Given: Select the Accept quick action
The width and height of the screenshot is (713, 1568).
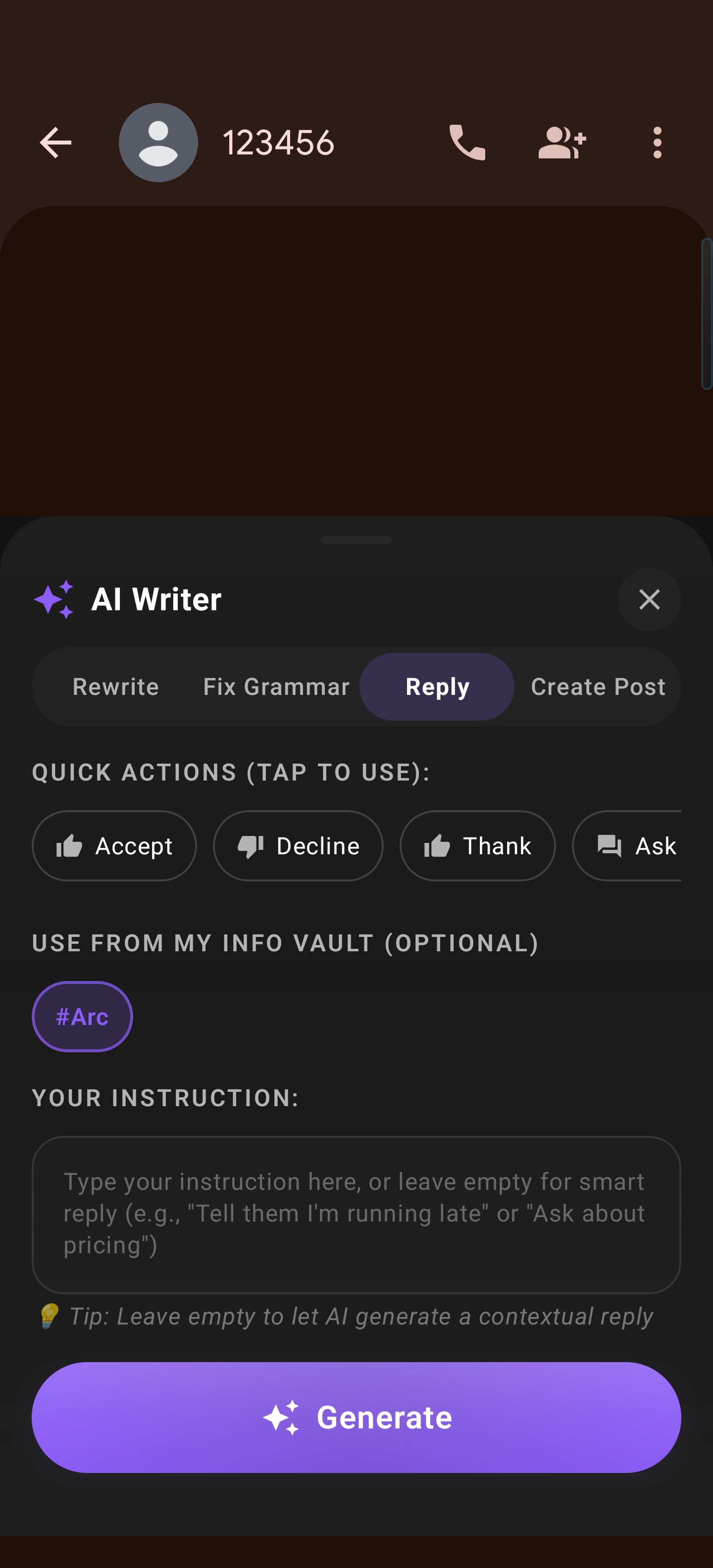Looking at the screenshot, I should 114,845.
